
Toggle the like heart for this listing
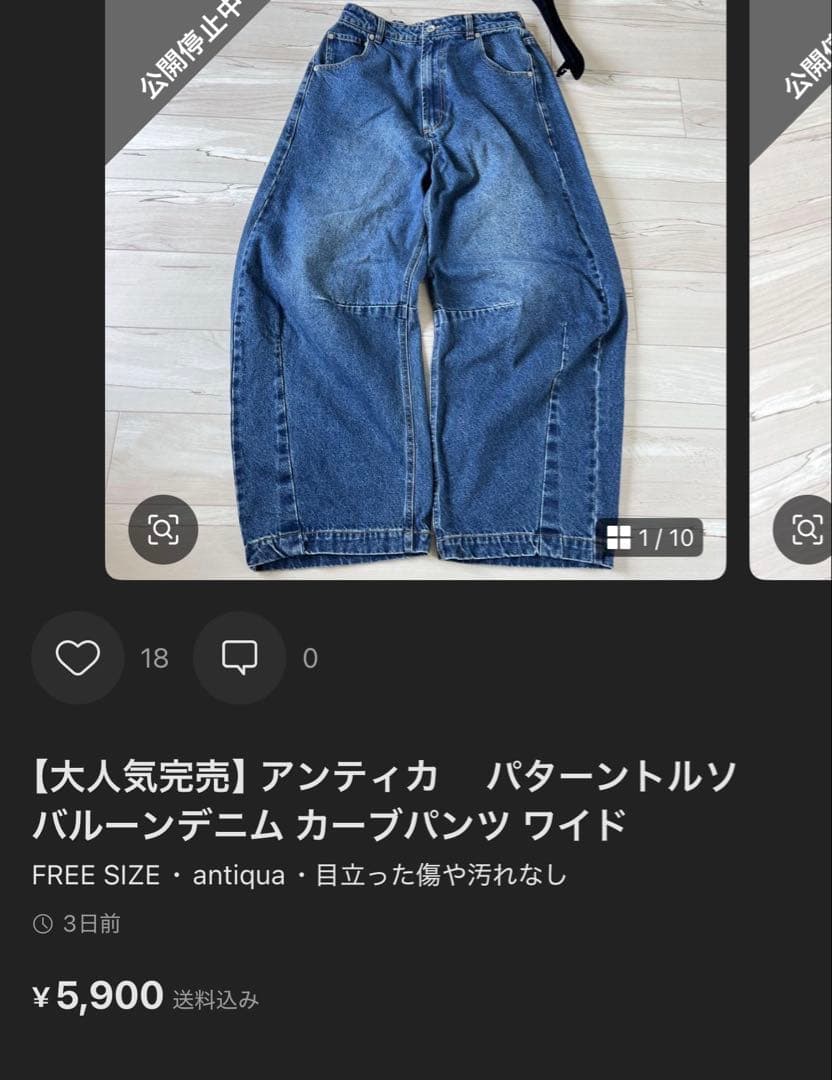(x=78, y=657)
